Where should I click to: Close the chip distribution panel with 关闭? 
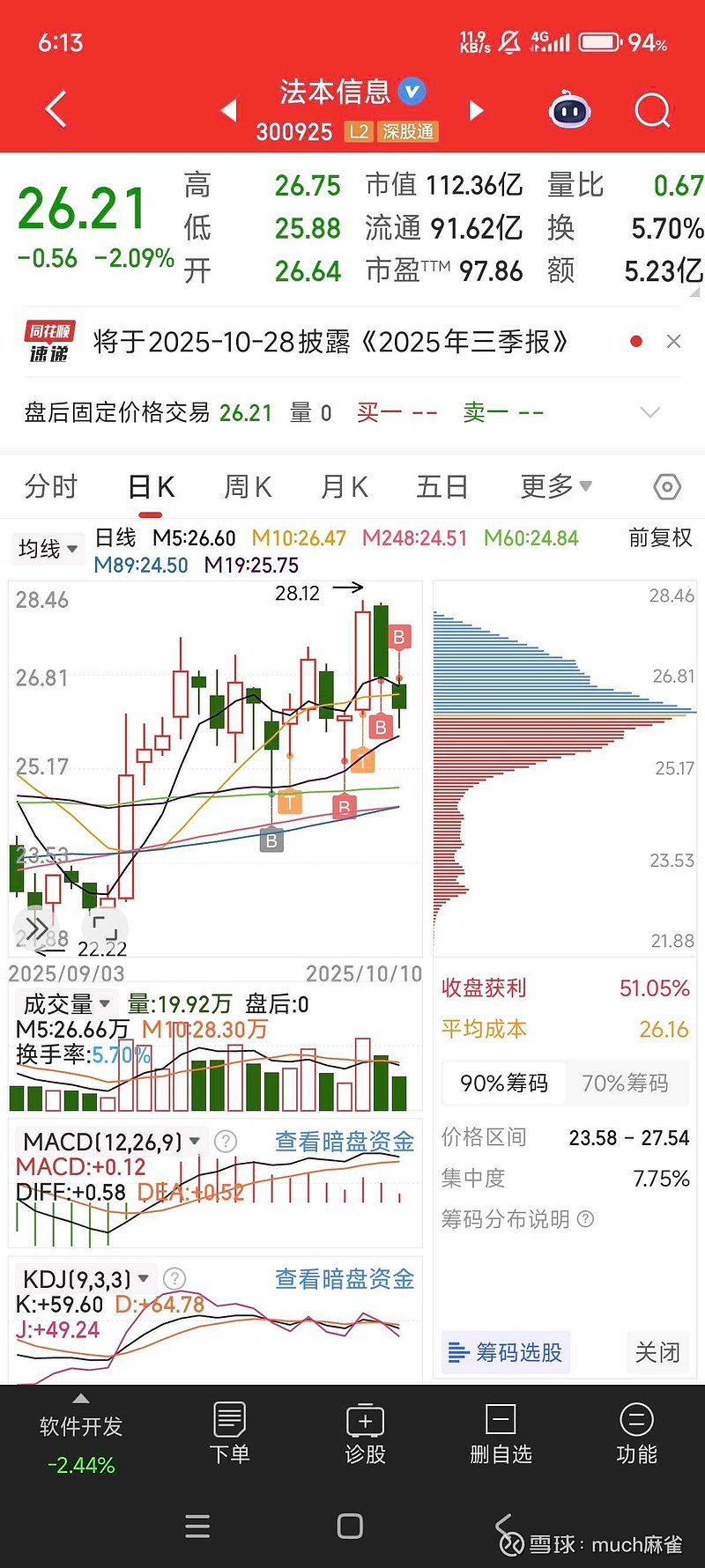[657, 1352]
